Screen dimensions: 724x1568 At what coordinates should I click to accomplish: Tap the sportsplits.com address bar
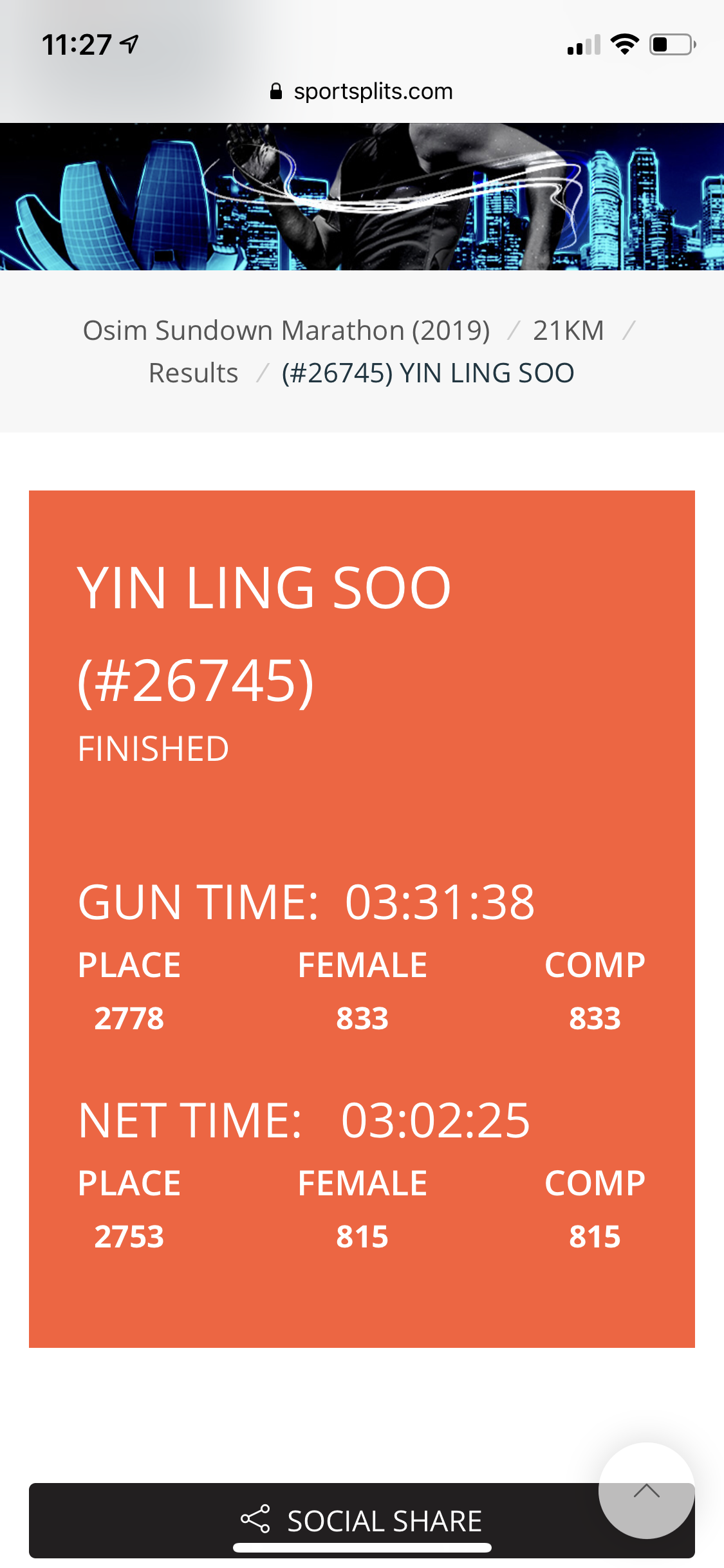tap(362, 91)
